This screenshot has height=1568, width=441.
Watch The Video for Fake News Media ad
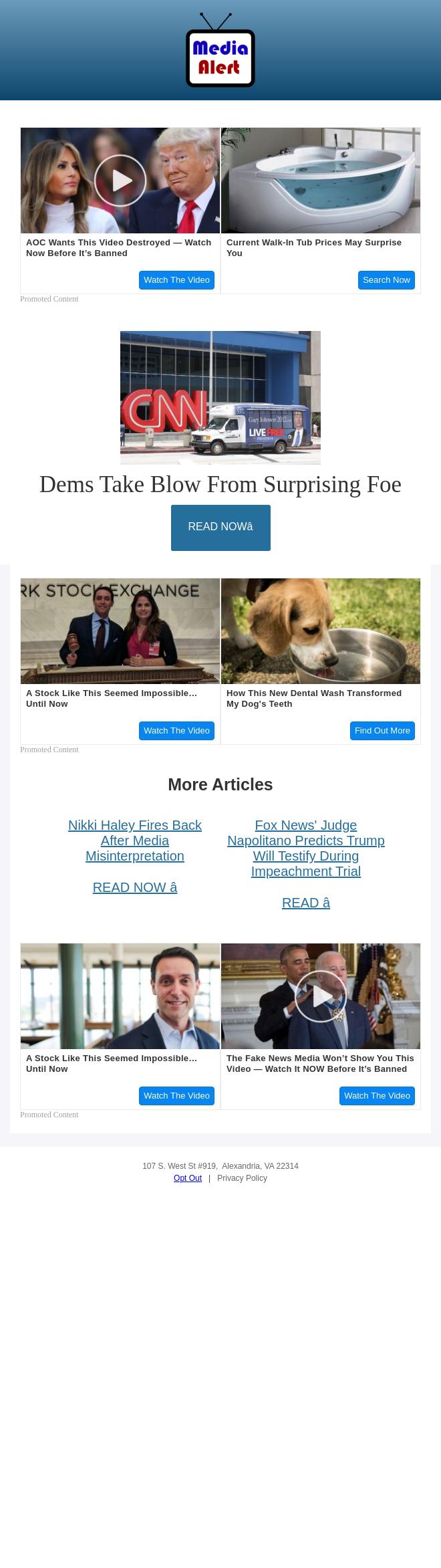tap(377, 1096)
